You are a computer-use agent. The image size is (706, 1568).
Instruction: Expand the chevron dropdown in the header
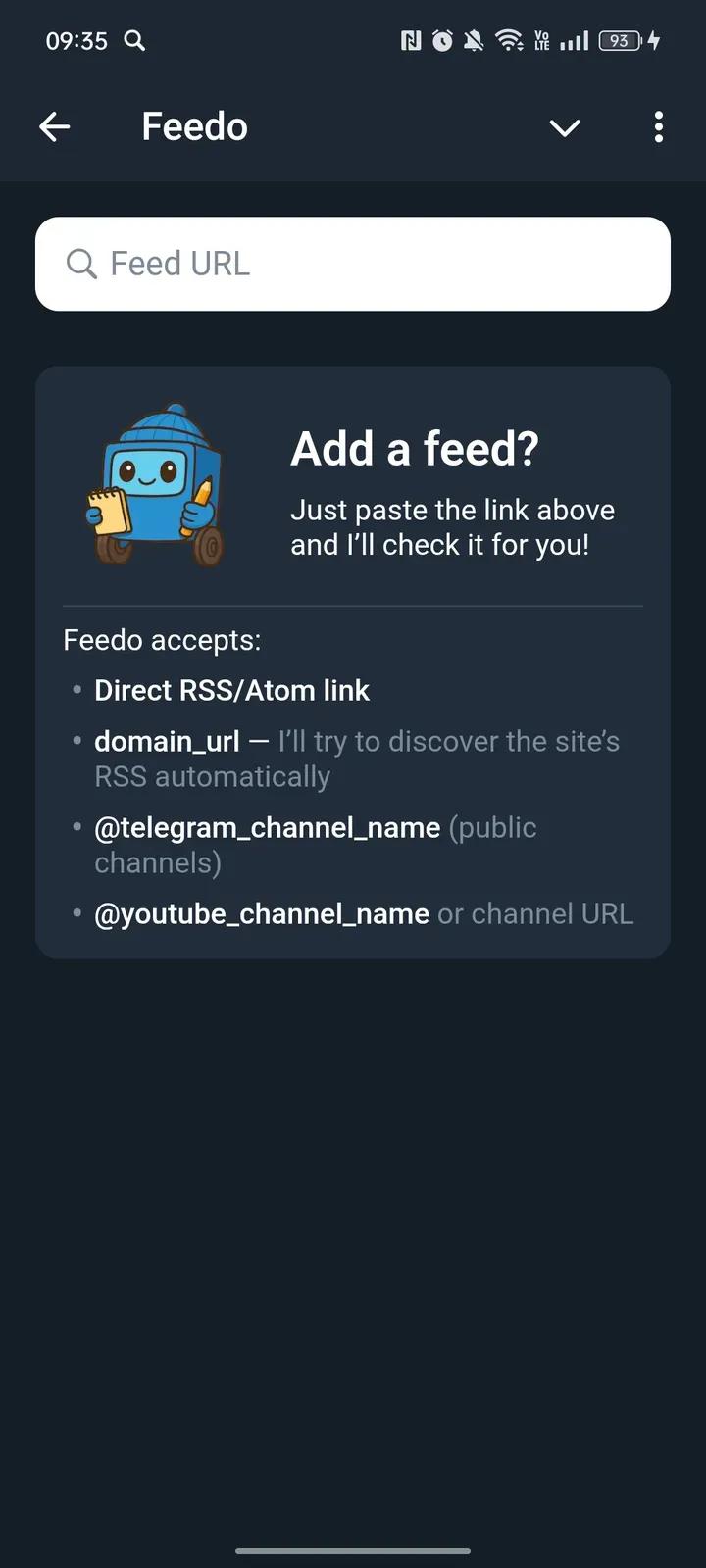565,127
